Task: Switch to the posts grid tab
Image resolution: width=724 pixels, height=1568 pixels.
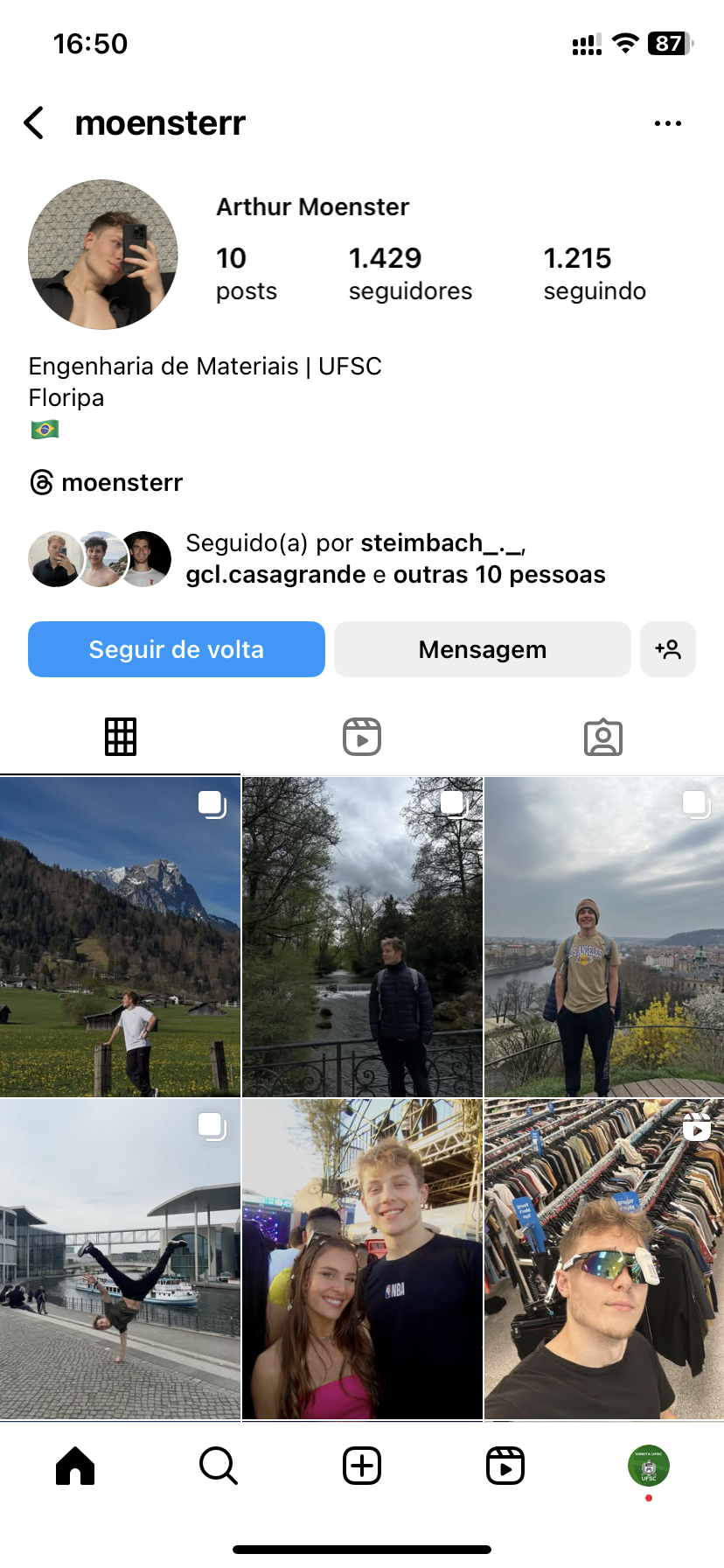Action: coord(121,737)
